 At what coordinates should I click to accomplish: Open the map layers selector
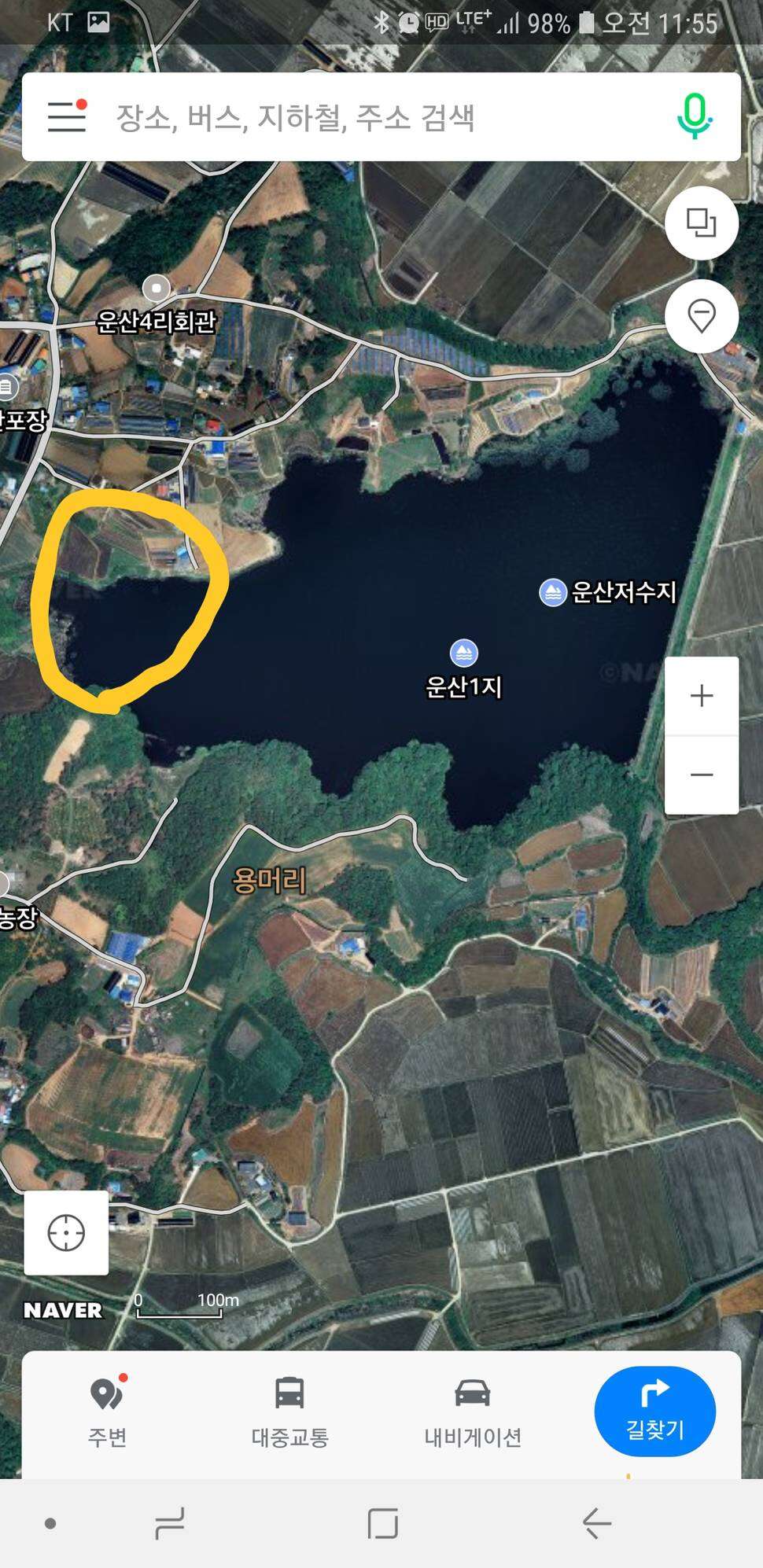701,223
